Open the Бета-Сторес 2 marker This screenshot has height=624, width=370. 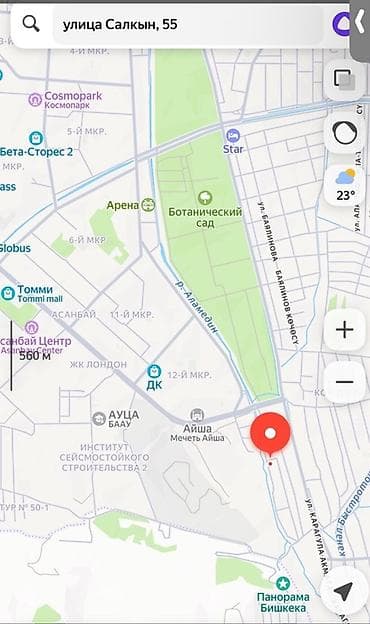point(36,145)
